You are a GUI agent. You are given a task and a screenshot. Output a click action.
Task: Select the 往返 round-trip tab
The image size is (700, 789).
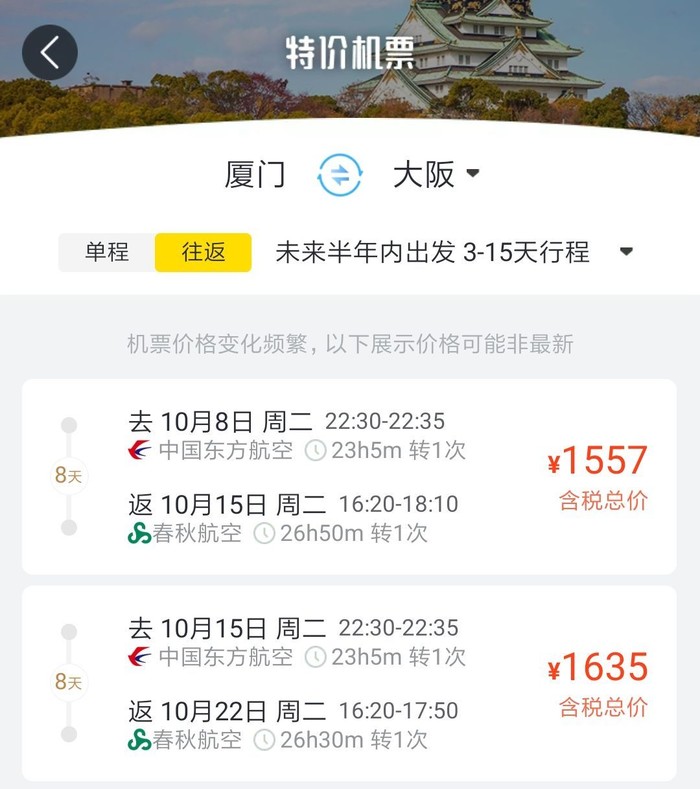coord(203,253)
